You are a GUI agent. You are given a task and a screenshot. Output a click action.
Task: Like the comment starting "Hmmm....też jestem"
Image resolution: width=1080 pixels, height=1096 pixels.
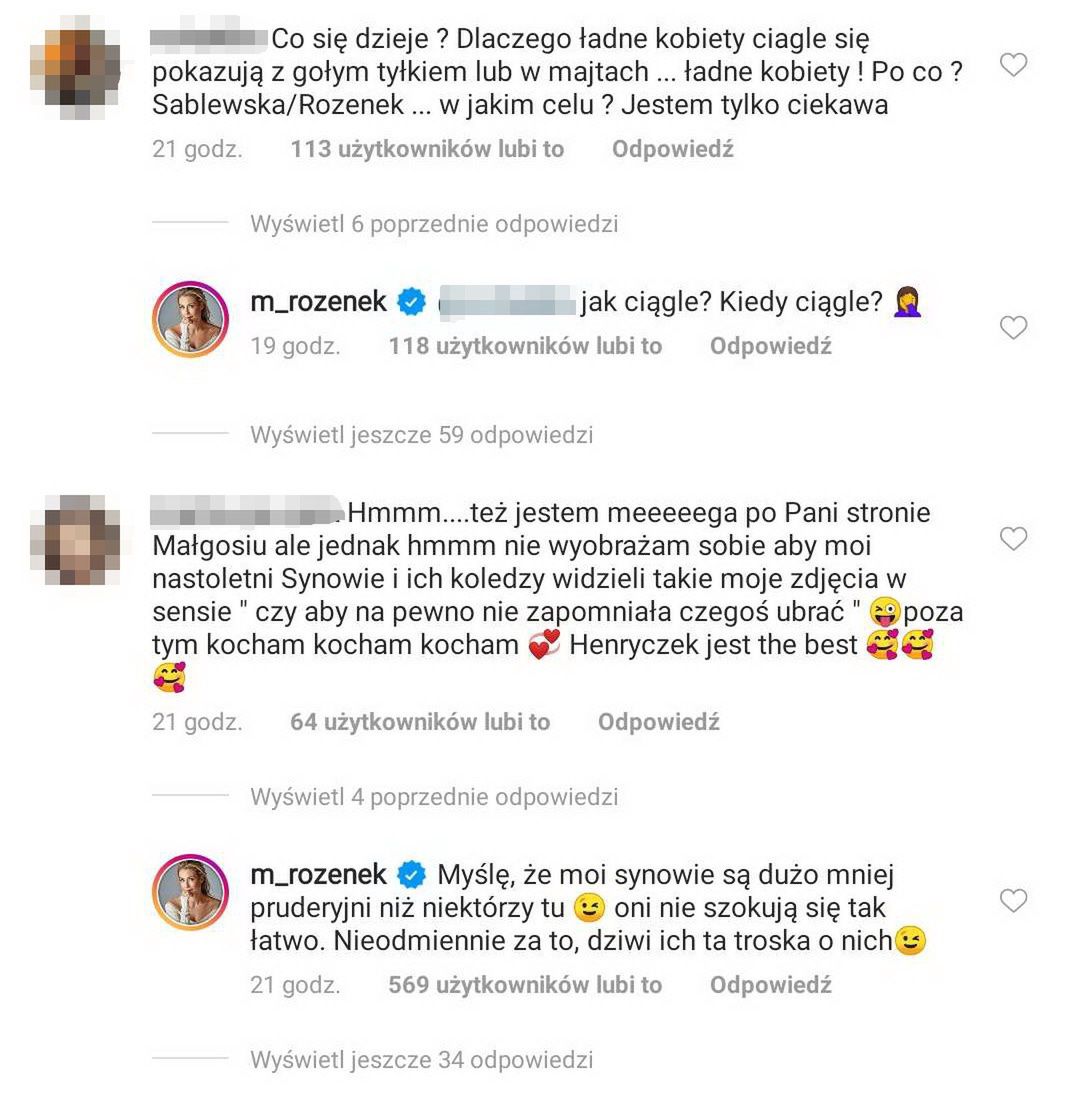[1014, 539]
